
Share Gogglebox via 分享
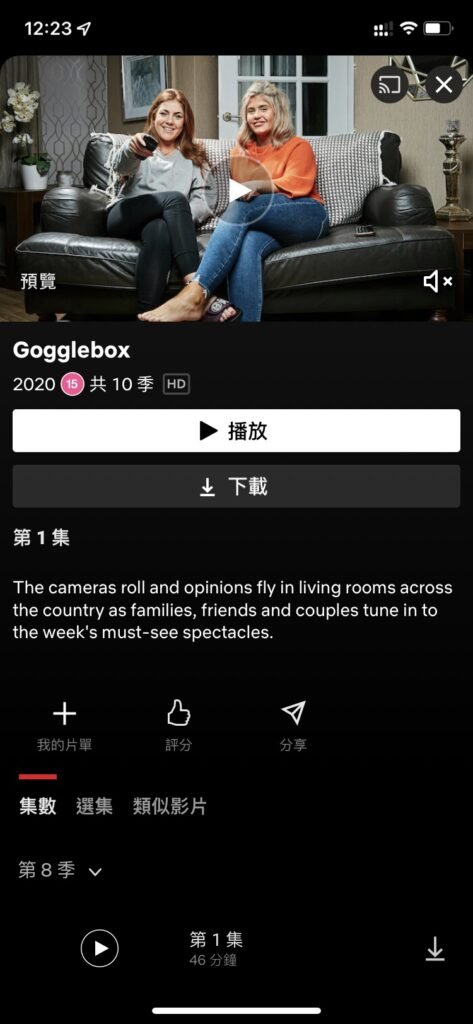(293, 727)
